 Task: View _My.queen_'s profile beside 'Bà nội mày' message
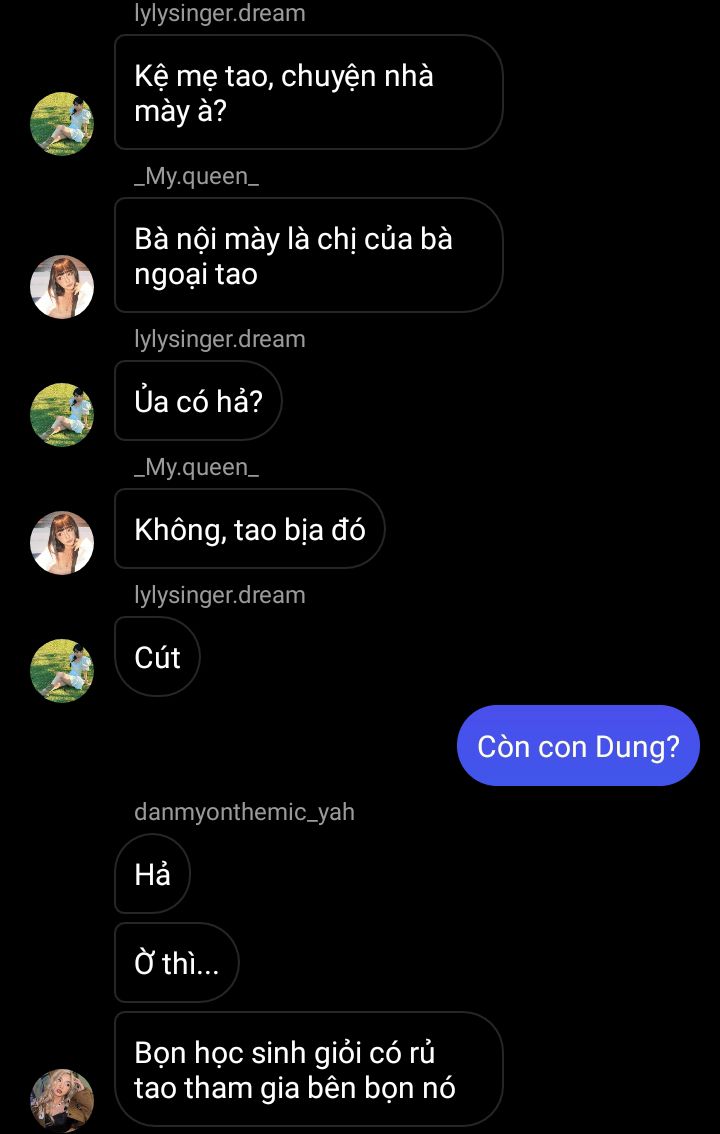62,286
